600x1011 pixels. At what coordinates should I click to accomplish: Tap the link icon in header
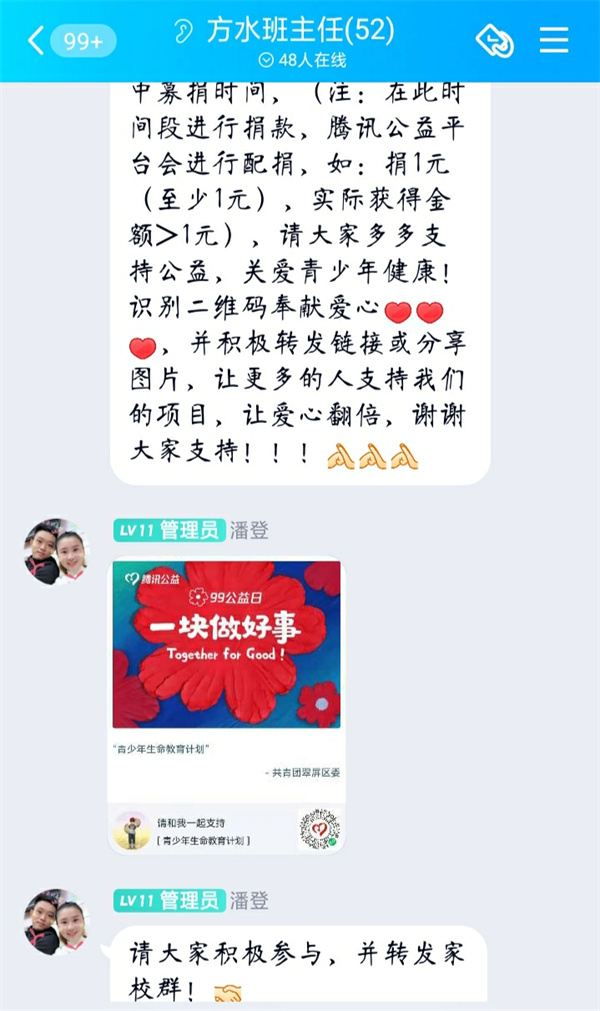495,41
